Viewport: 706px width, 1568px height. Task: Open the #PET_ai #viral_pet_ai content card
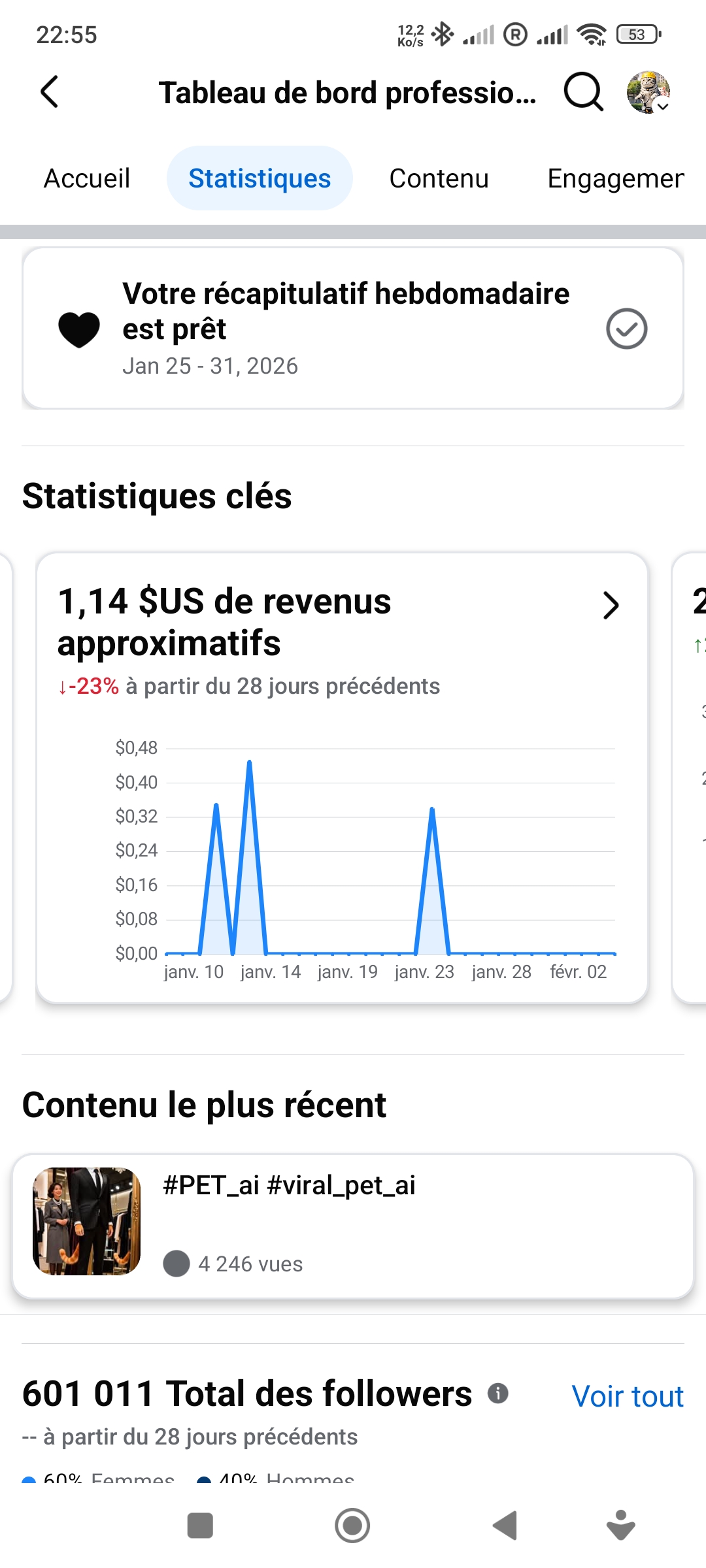(x=353, y=1226)
